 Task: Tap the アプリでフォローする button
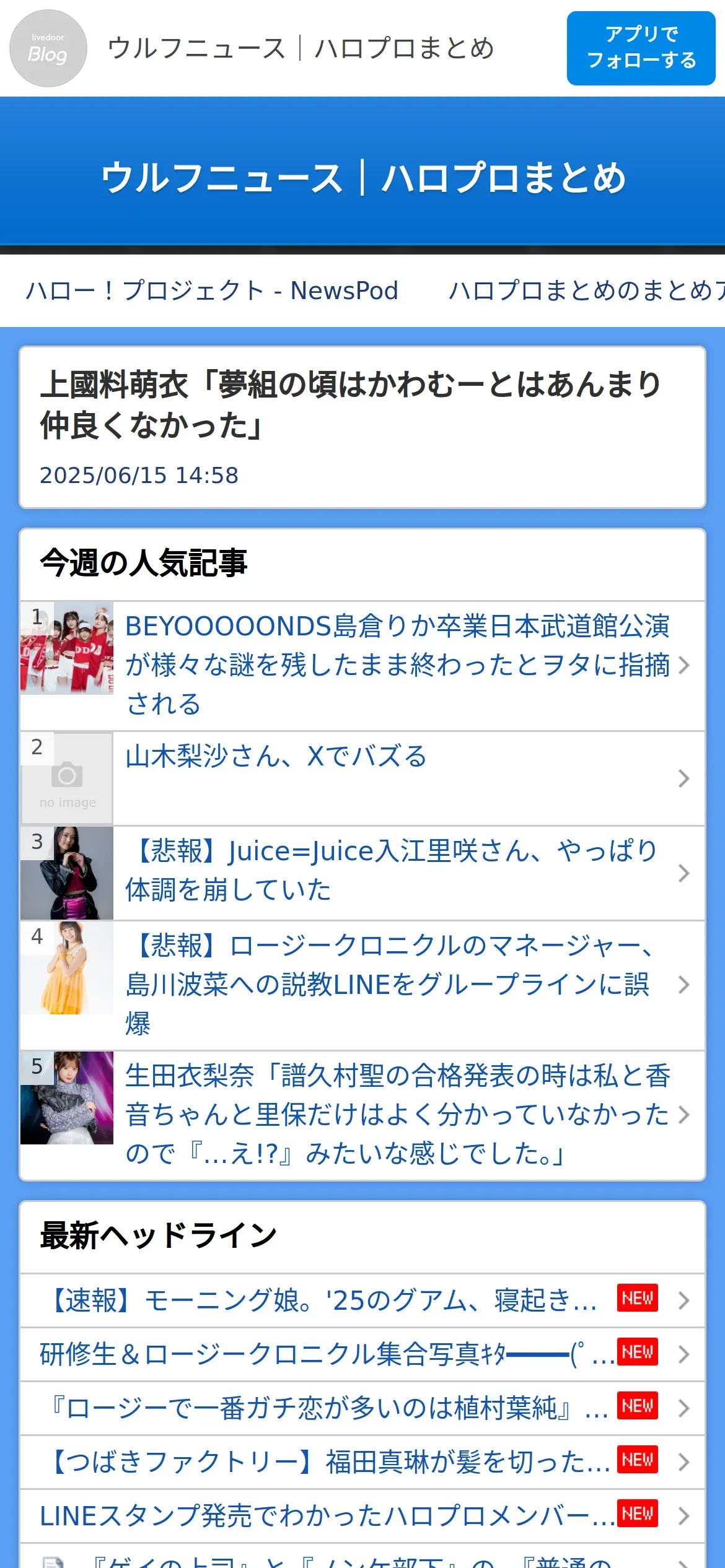[x=641, y=48]
